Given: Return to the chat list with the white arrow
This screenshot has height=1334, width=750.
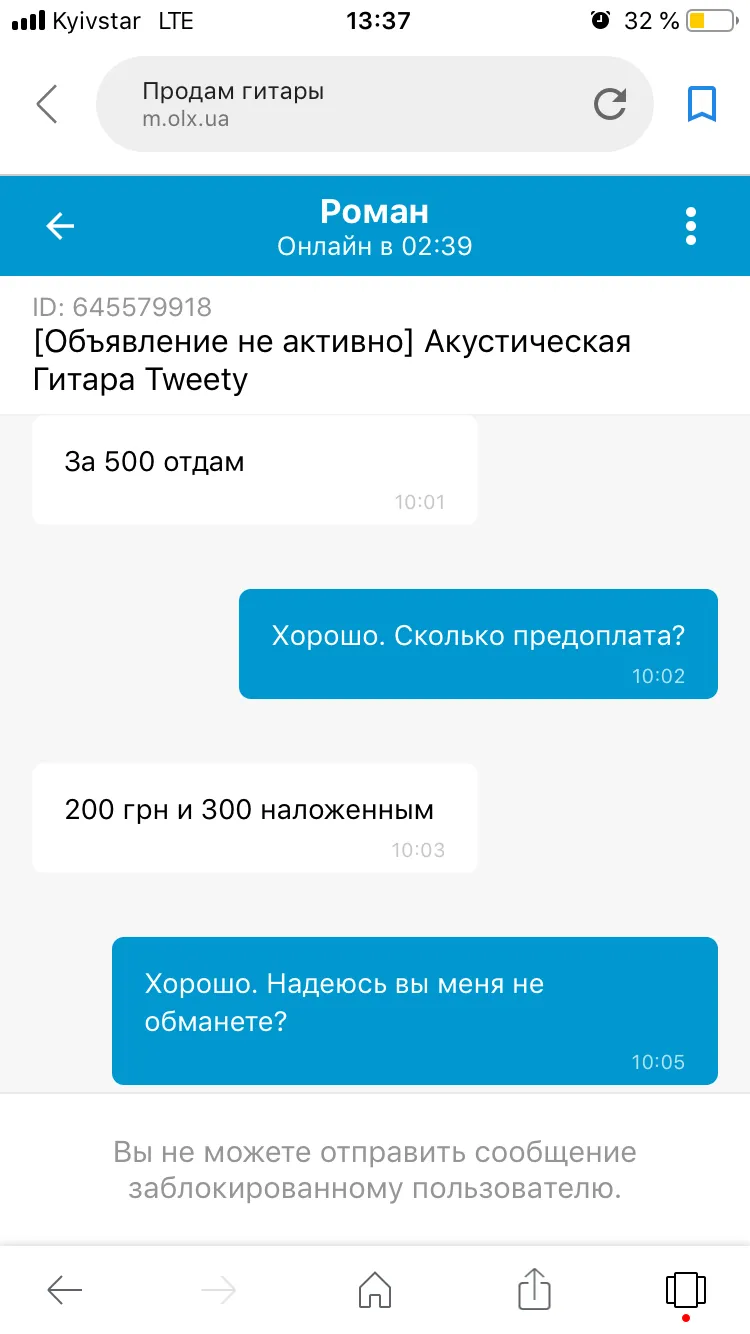Looking at the screenshot, I should 61,227.
